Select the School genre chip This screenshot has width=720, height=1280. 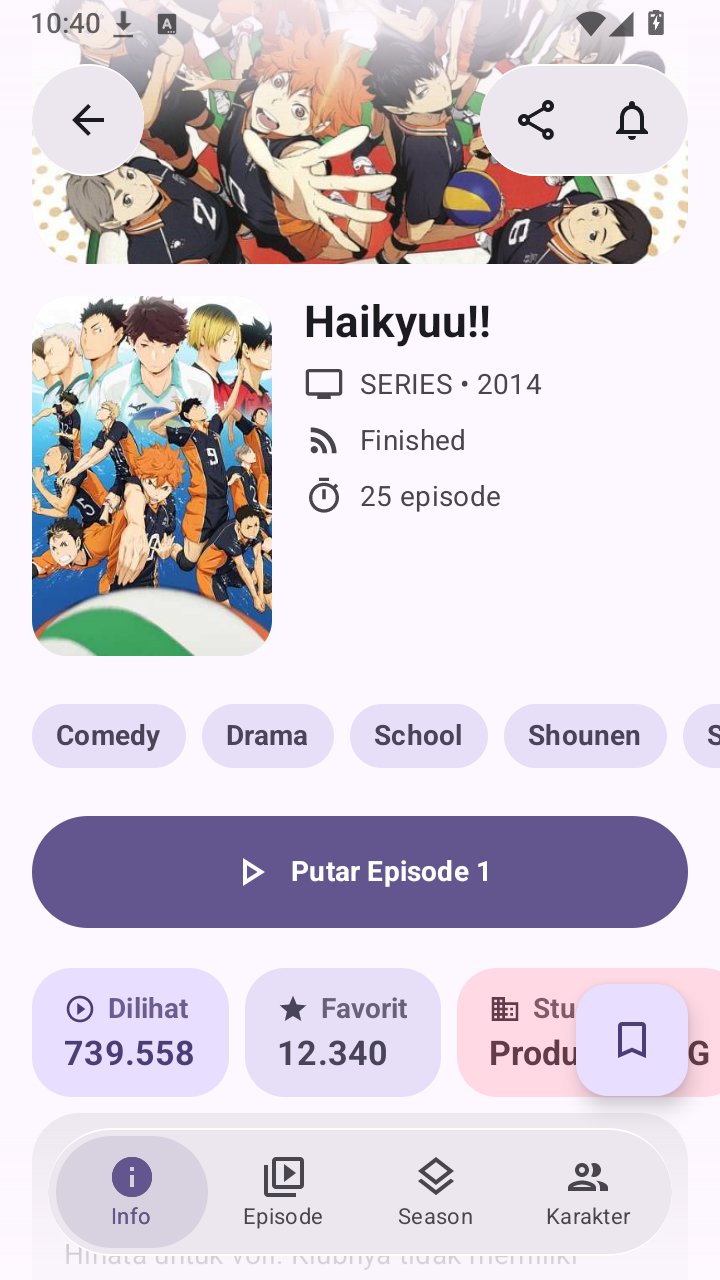coord(418,736)
